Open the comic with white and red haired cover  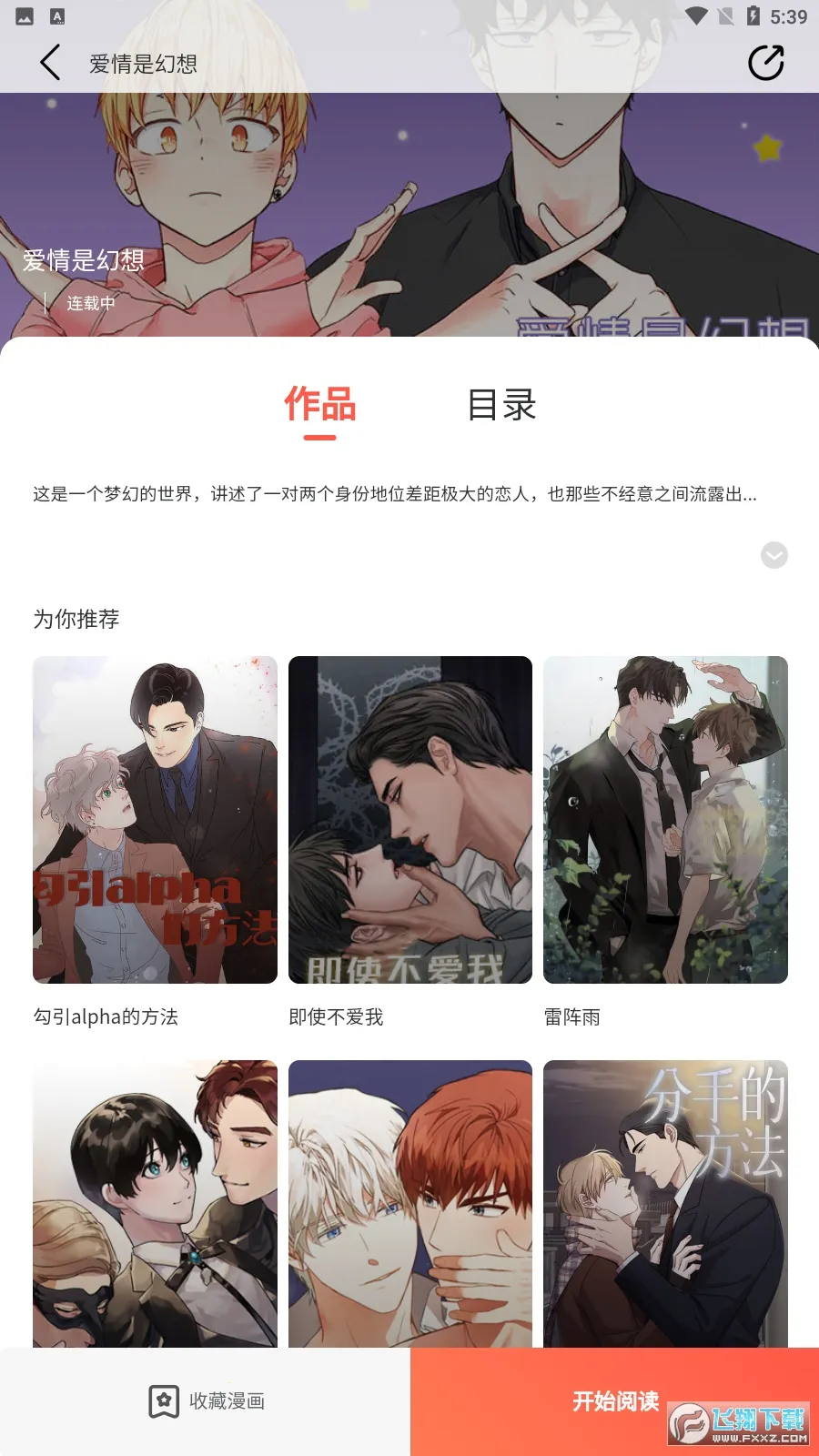[x=409, y=1201]
